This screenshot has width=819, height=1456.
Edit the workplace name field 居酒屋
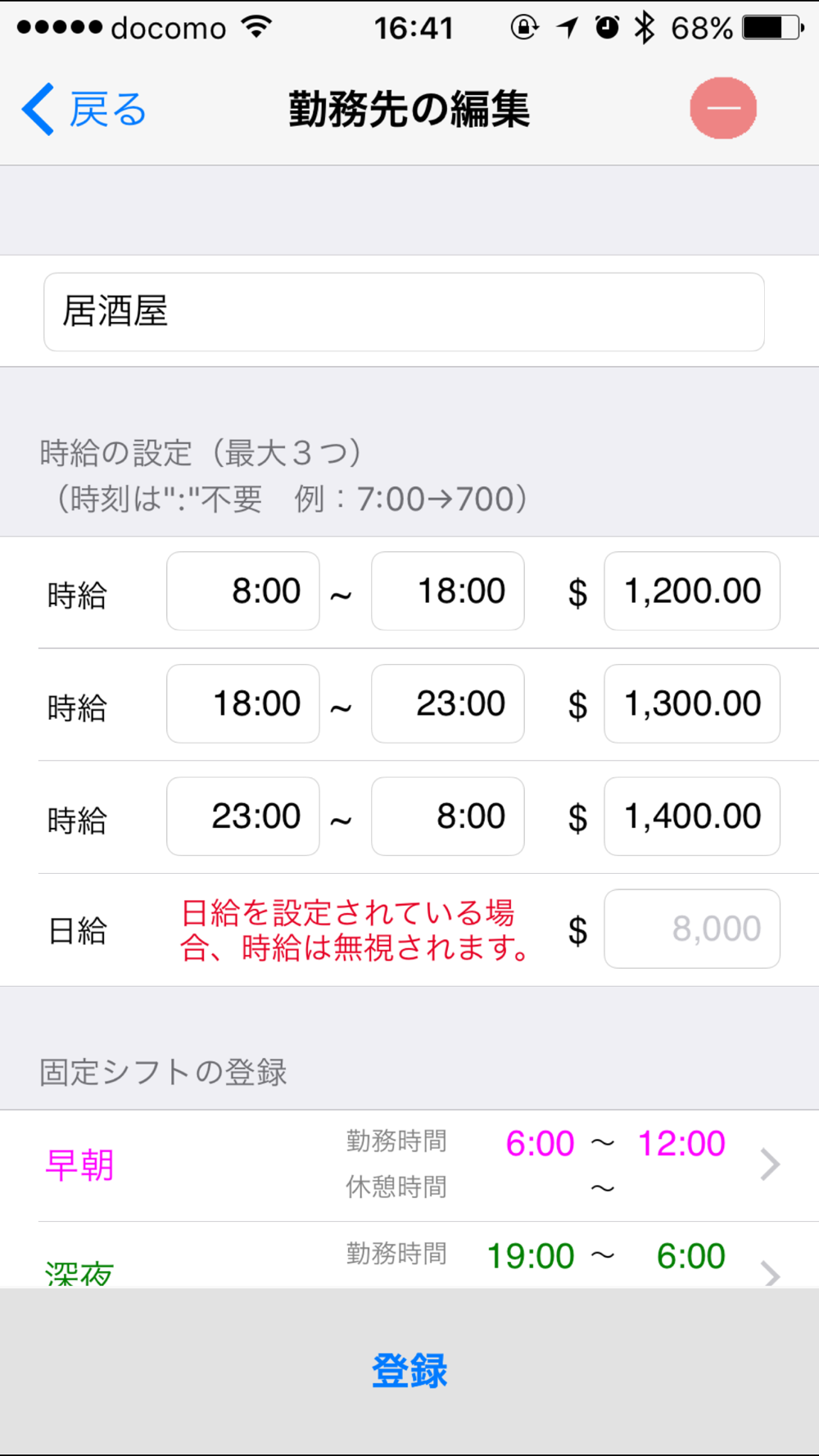tap(404, 312)
